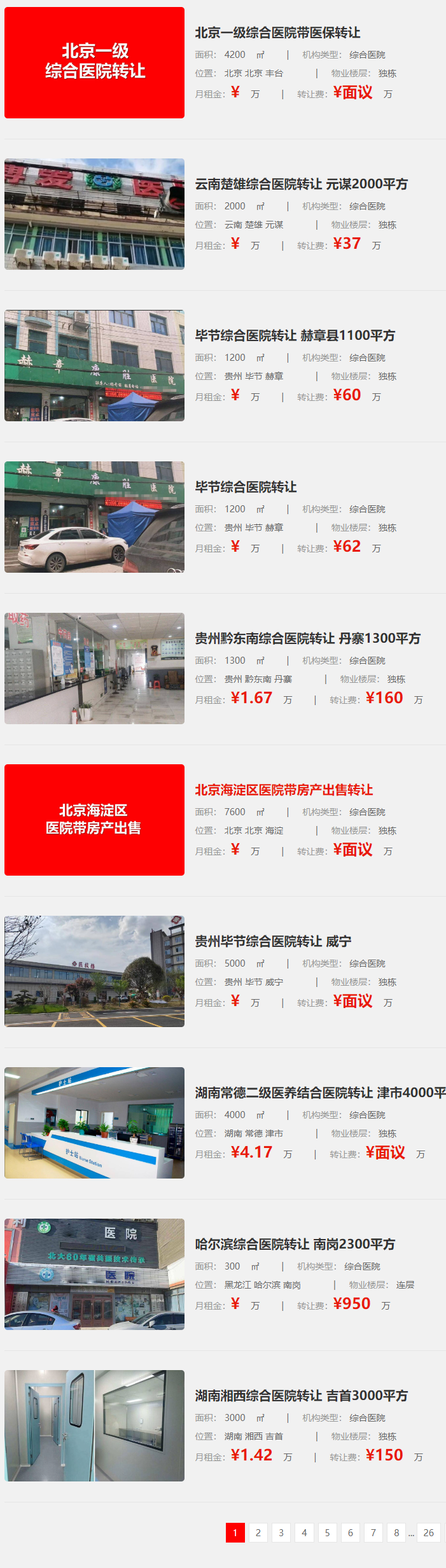Image resolution: width=446 pixels, height=1568 pixels.
Task: Open the 毕节综合医院转让 listing priced ¥62万
Action: click(x=246, y=487)
